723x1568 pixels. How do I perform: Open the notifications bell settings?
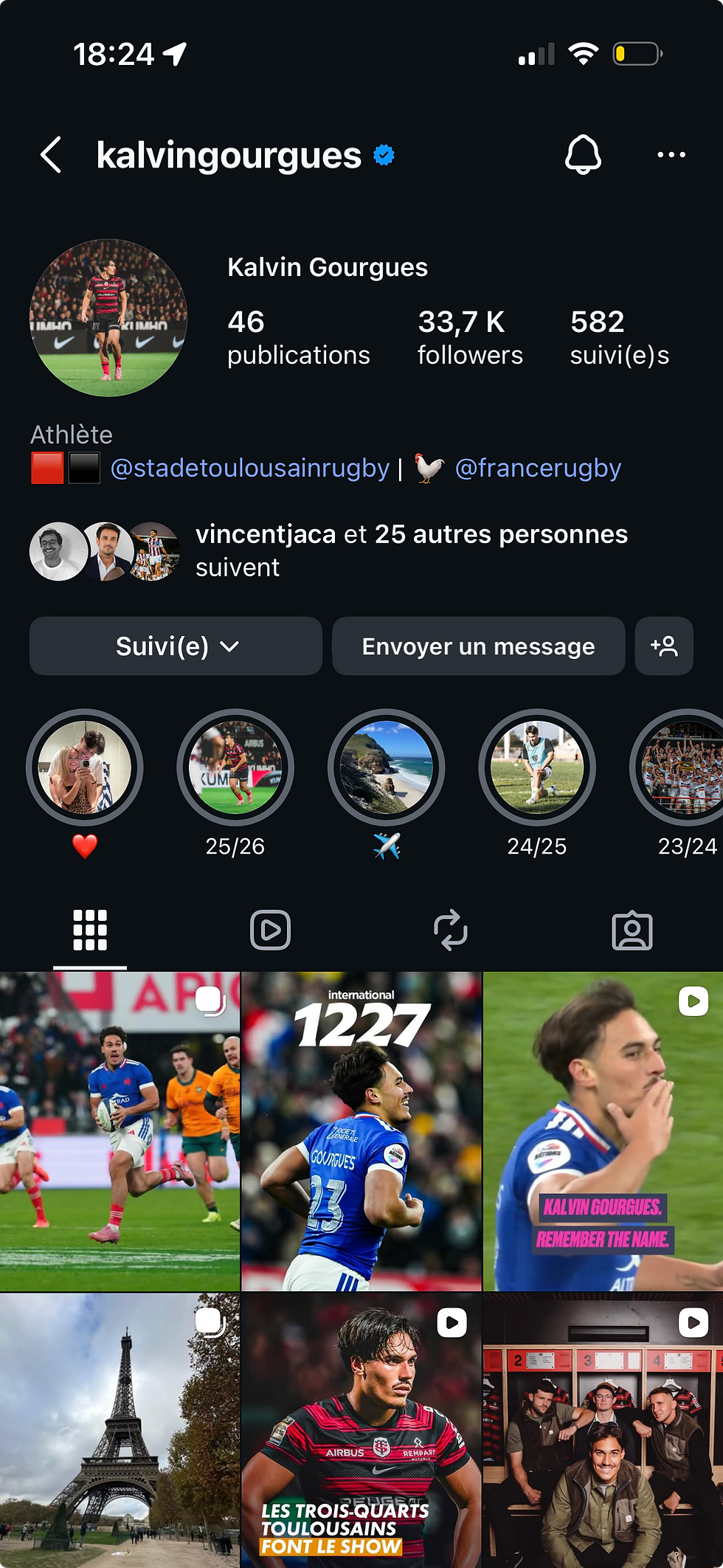pos(583,155)
